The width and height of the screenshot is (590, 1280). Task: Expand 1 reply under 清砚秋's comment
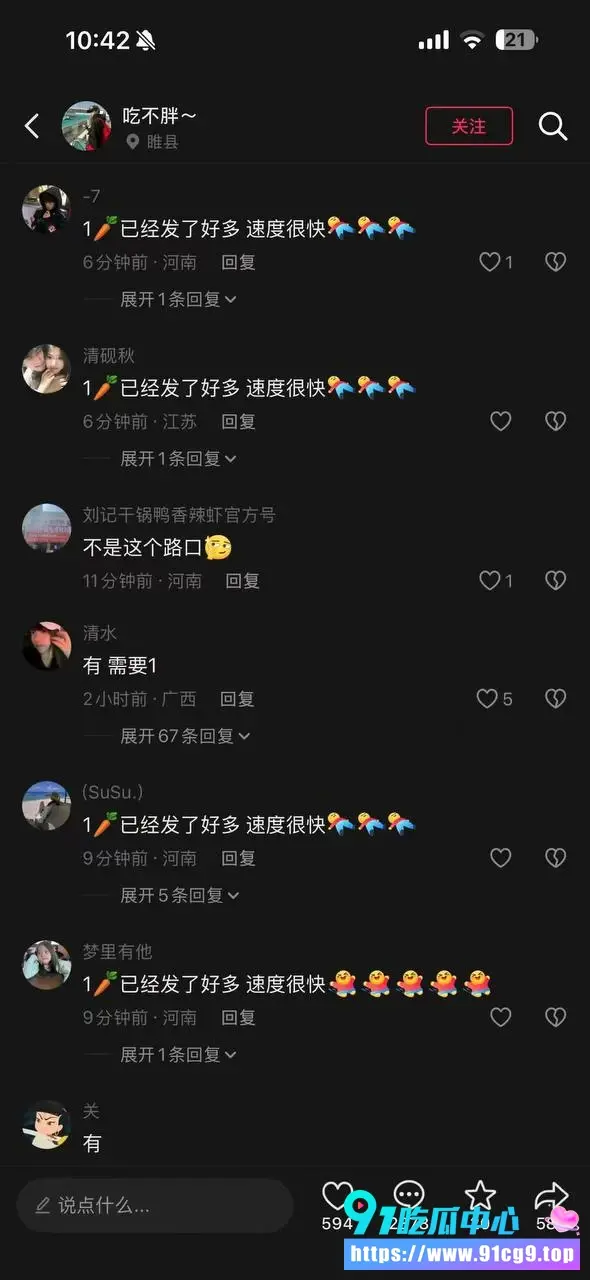coord(178,459)
